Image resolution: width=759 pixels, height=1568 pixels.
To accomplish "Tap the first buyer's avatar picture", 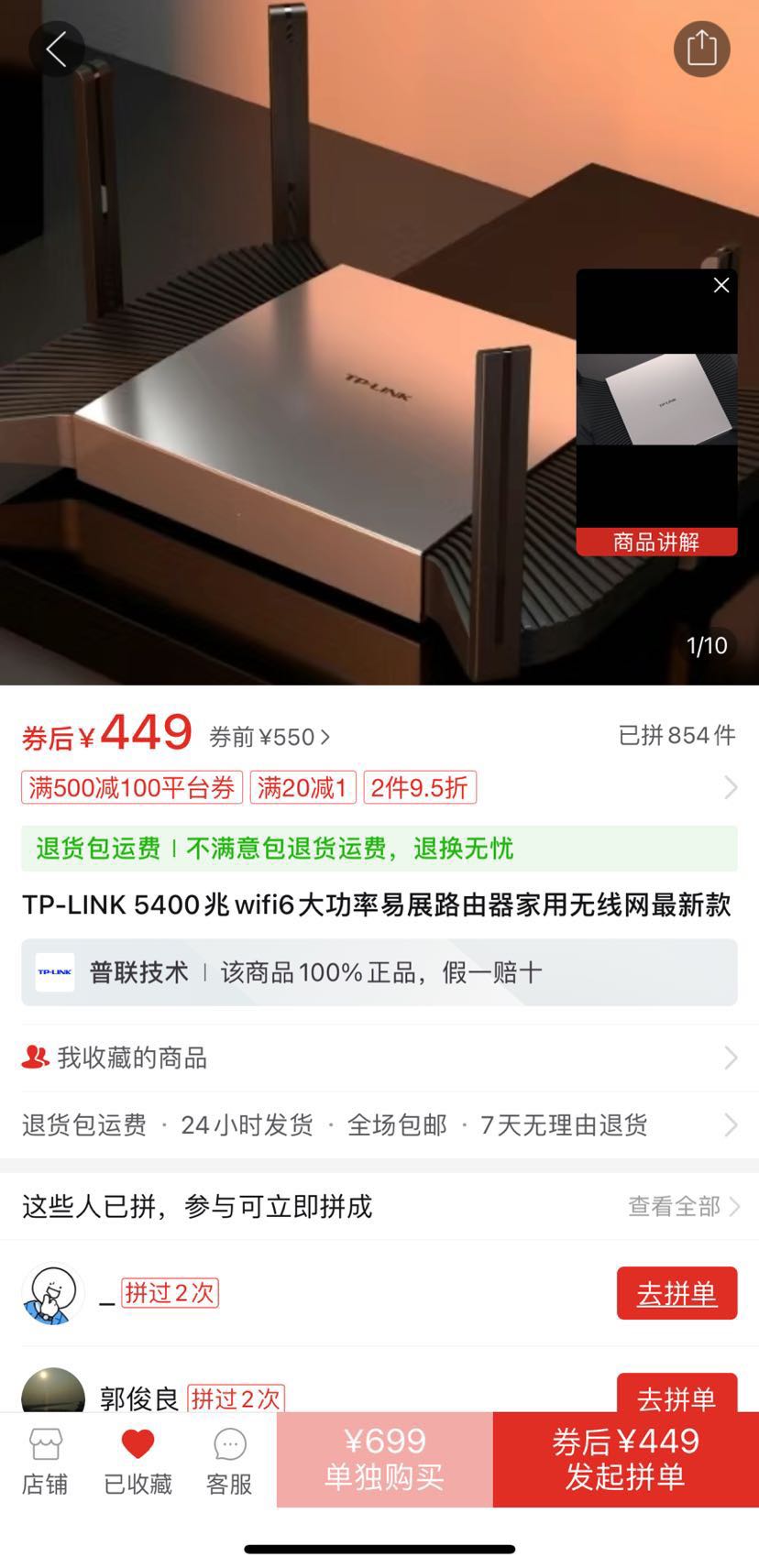I will (52, 1293).
